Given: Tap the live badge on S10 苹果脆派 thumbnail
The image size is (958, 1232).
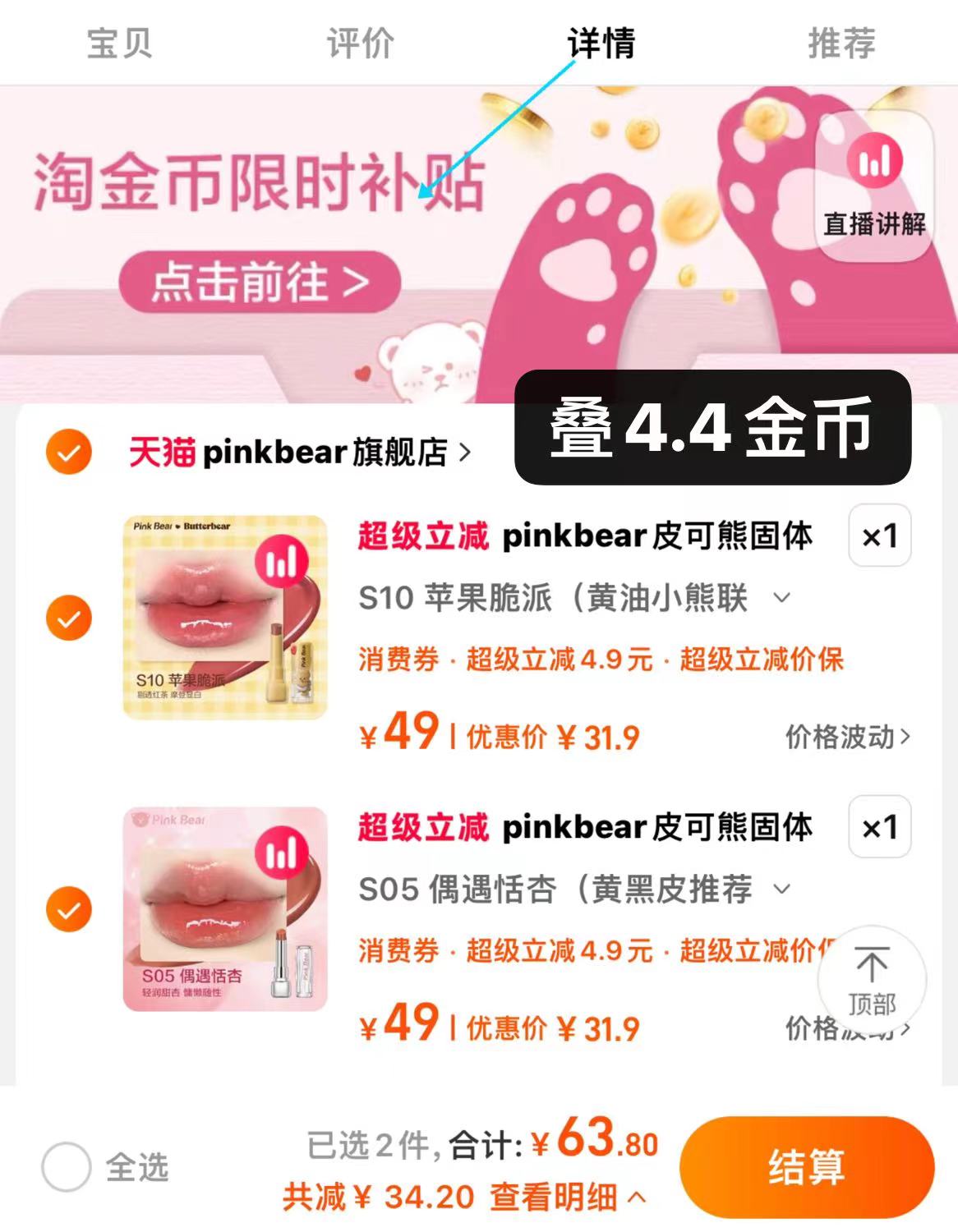Looking at the screenshot, I should (280, 563).
